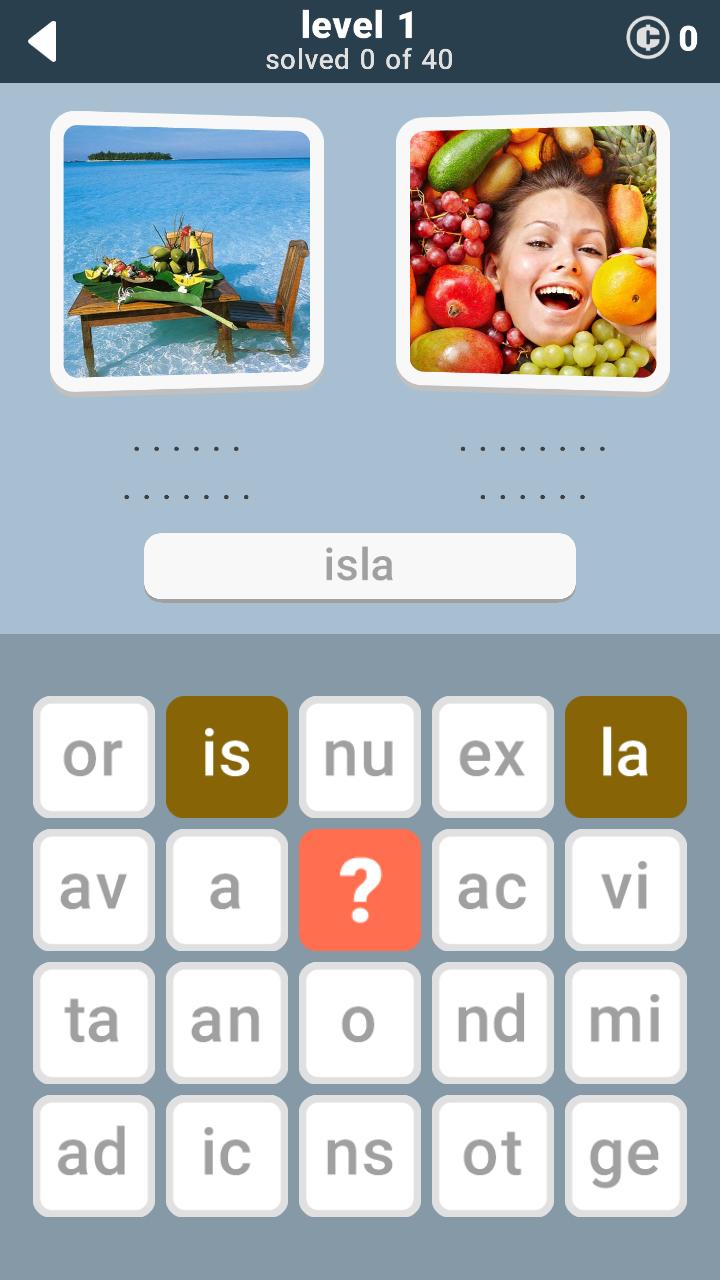The image size is (720, 1280).
Task: Select the 'or' syllable tile
Action: click(94, 756)
